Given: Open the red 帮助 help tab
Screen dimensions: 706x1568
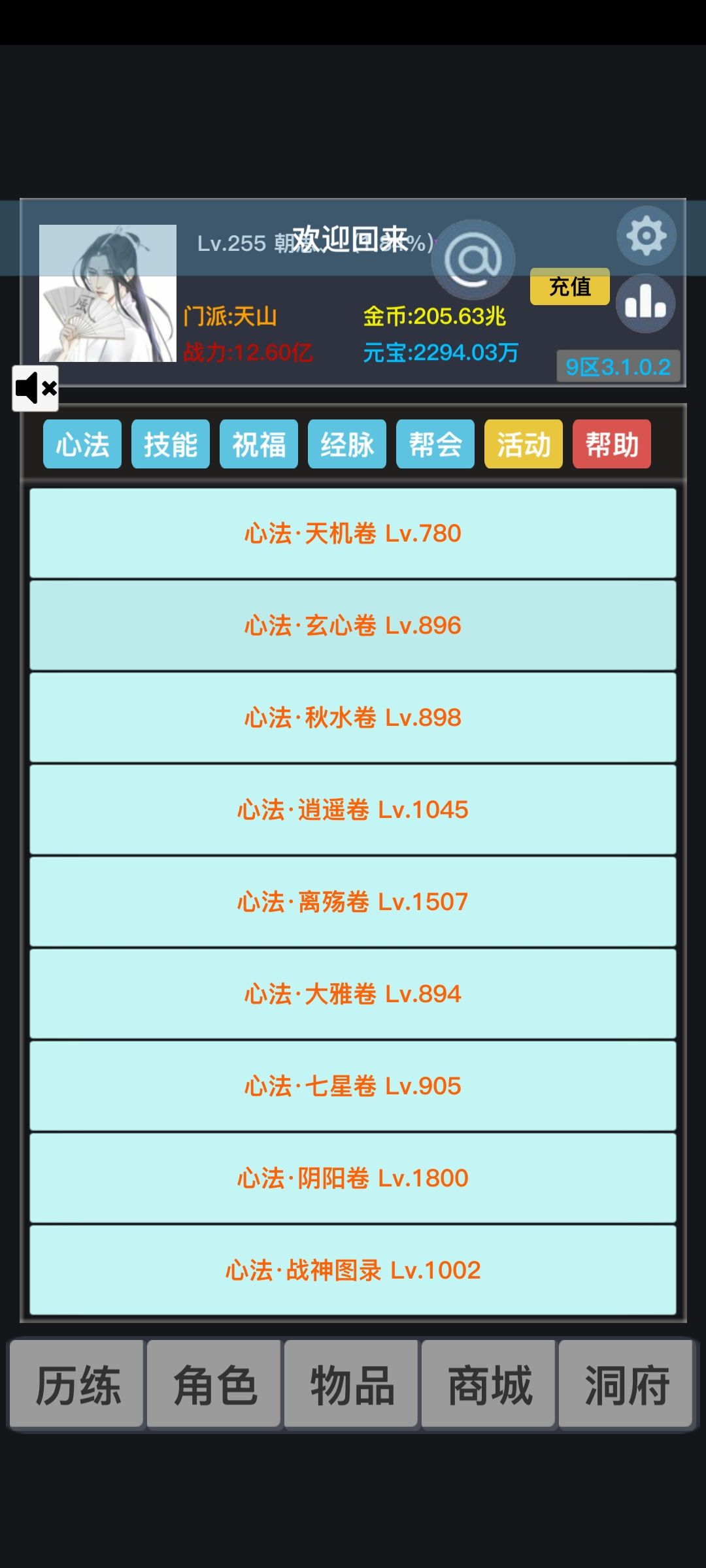Looking at the screenshot, I should point(611,444).
